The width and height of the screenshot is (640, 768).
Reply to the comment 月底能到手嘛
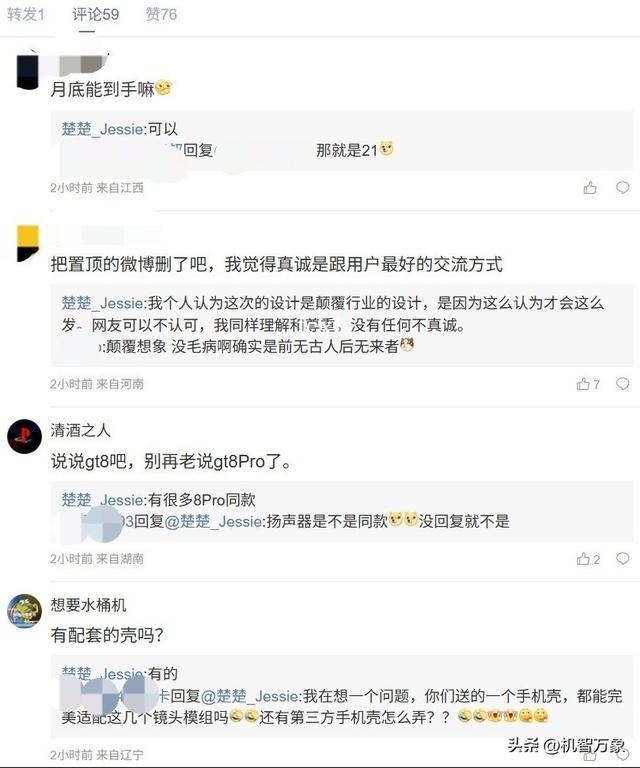[622, 187]
